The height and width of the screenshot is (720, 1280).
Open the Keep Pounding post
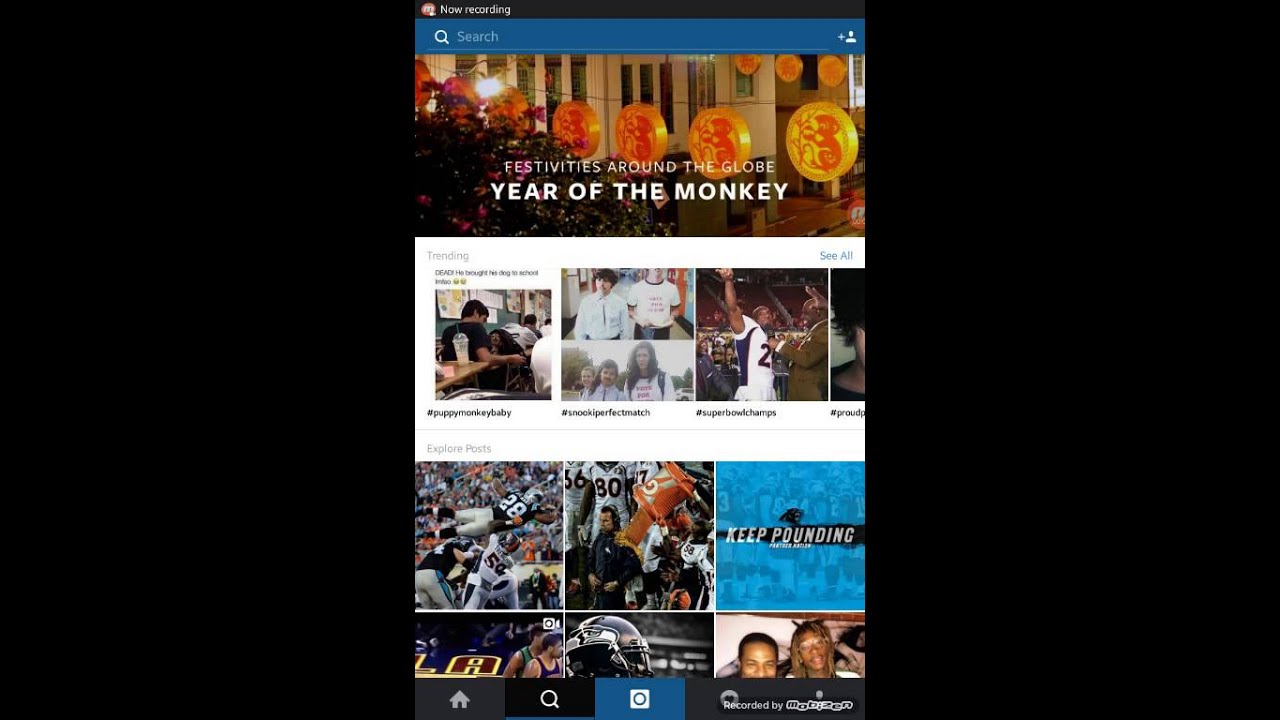click(790, 535)
